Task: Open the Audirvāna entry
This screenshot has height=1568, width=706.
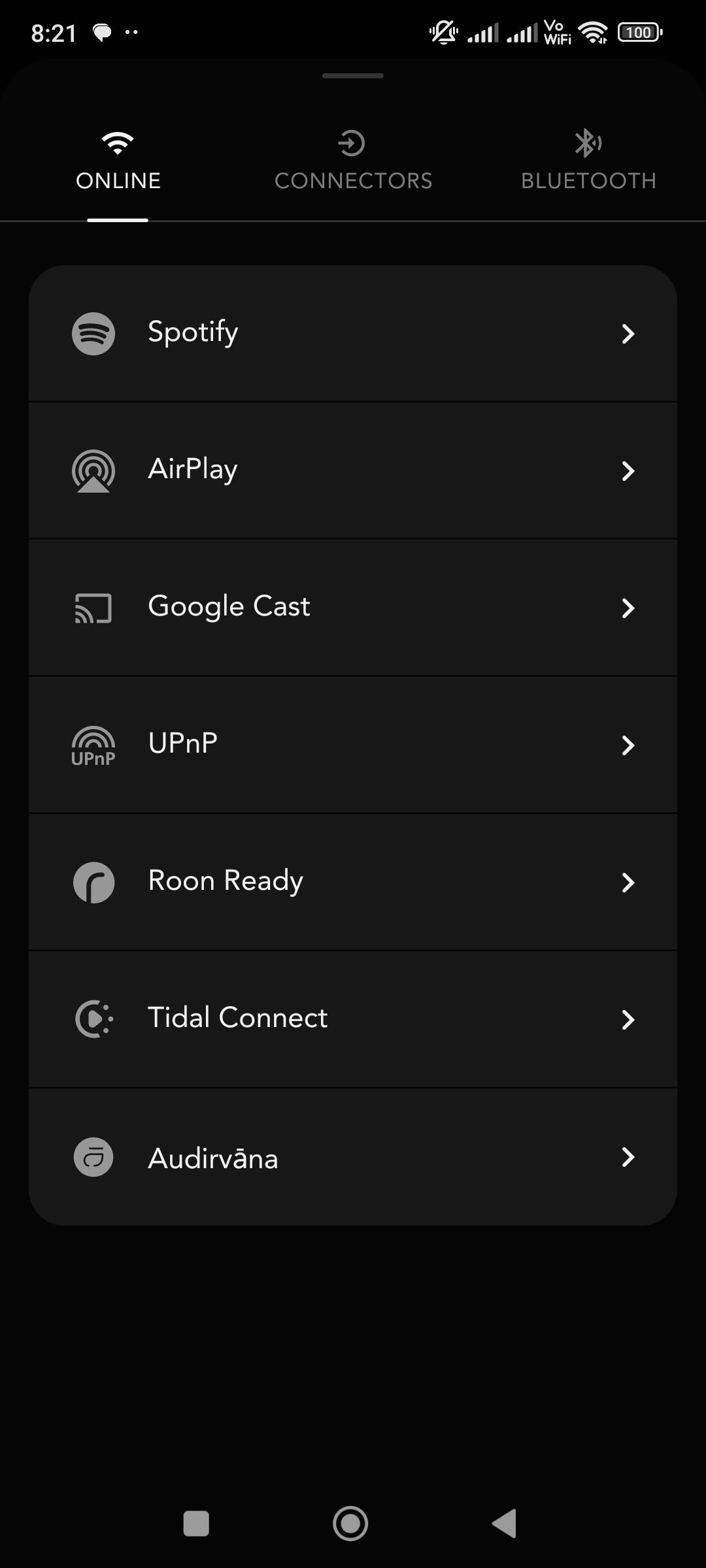Action: point(353,1157)
